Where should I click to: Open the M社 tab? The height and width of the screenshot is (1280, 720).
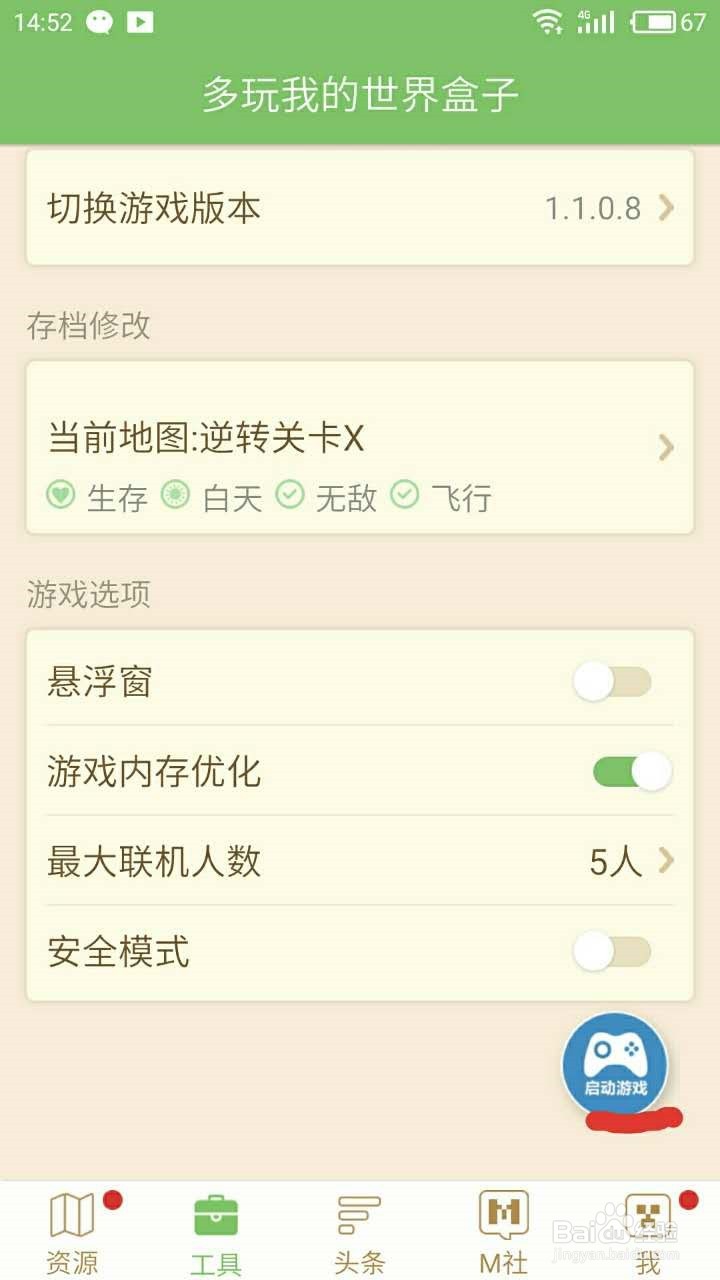click(x=503, y=1232)
